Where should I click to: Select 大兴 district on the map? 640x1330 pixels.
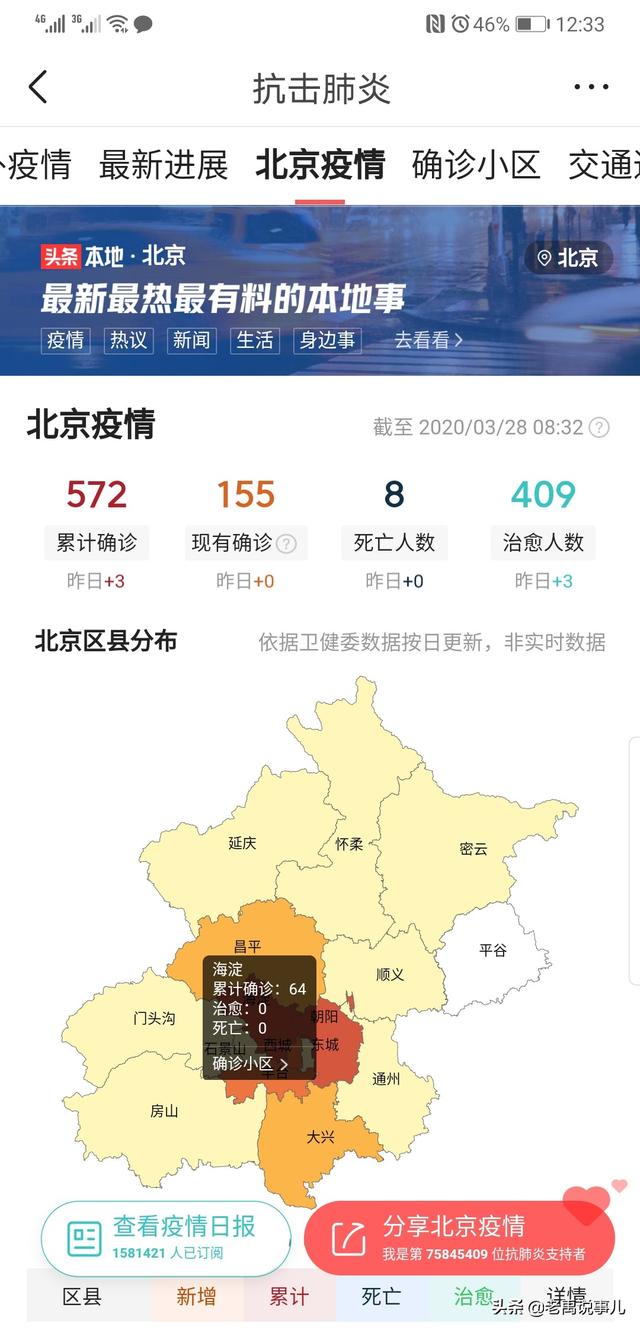click(320, 1137)
